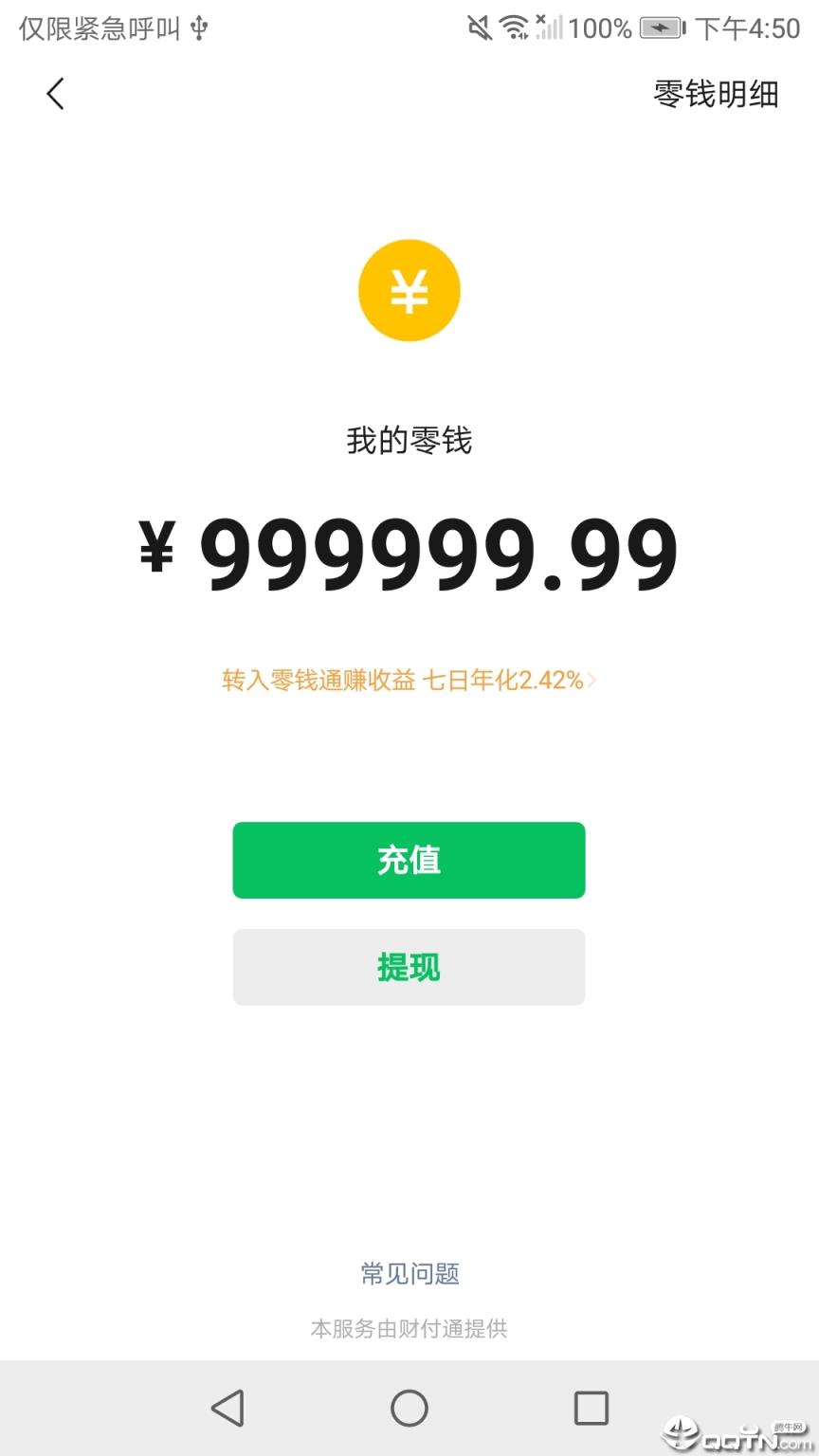Tap the Android back triangle button
819x1456 pixels.
pos(227,1409)
